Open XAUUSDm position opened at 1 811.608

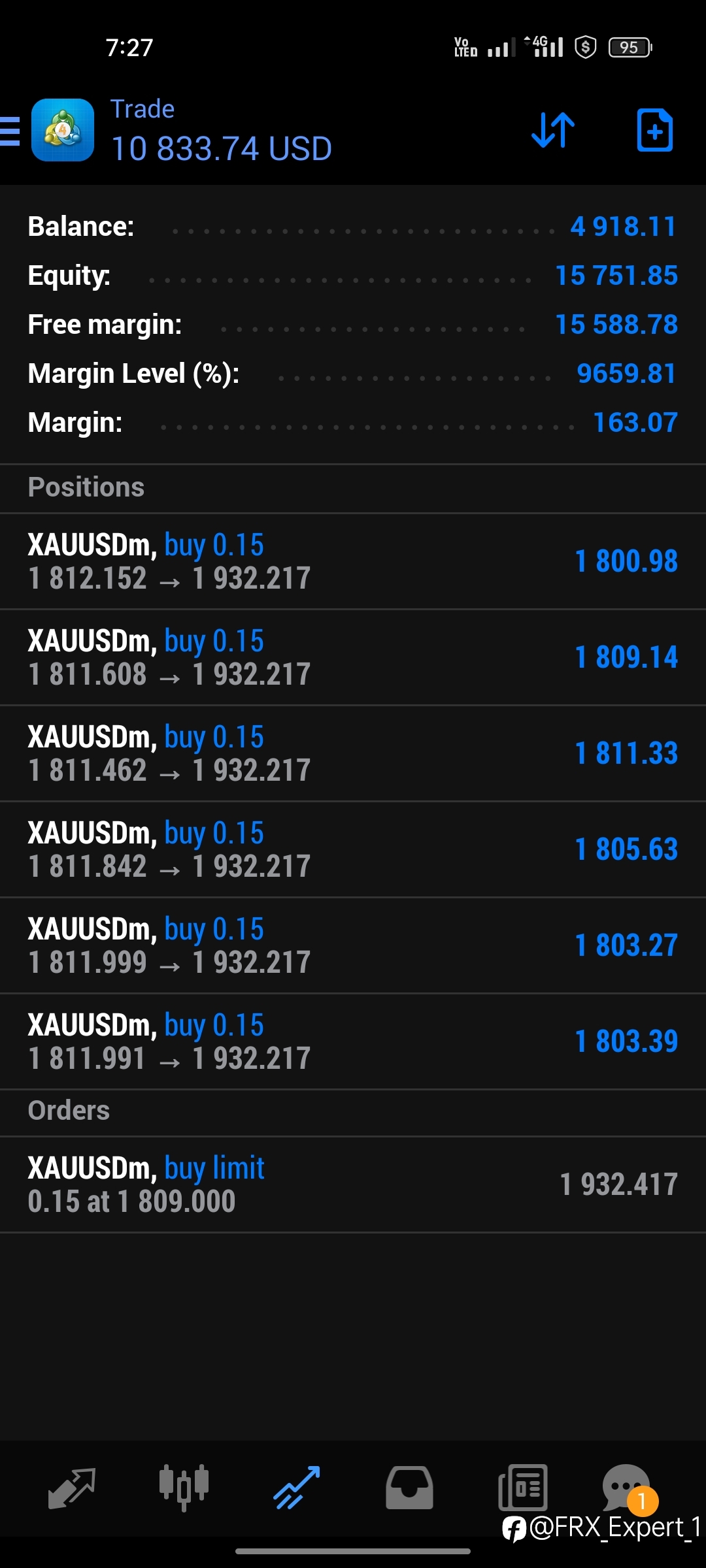coord(353,657)
